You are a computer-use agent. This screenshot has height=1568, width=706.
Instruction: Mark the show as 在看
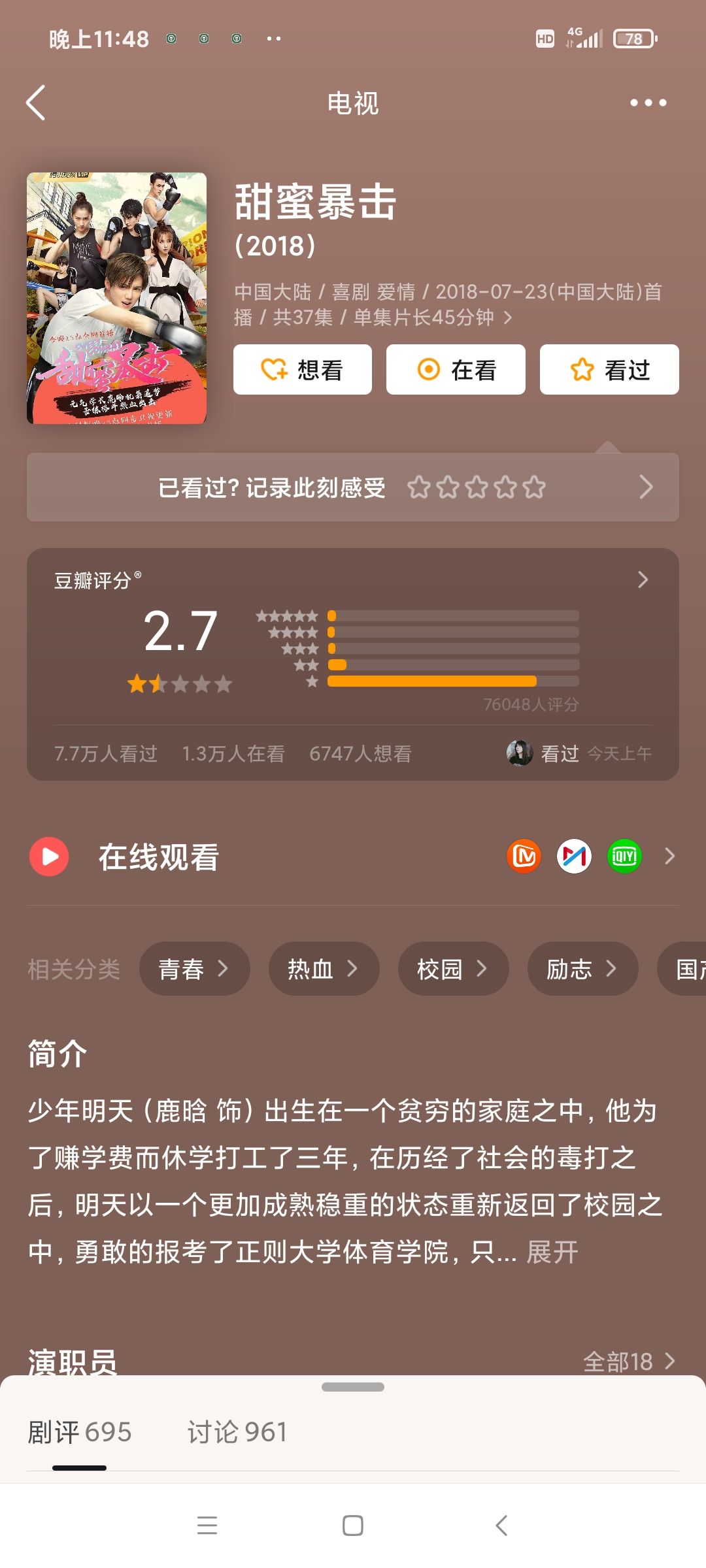(x=456, y=370)
